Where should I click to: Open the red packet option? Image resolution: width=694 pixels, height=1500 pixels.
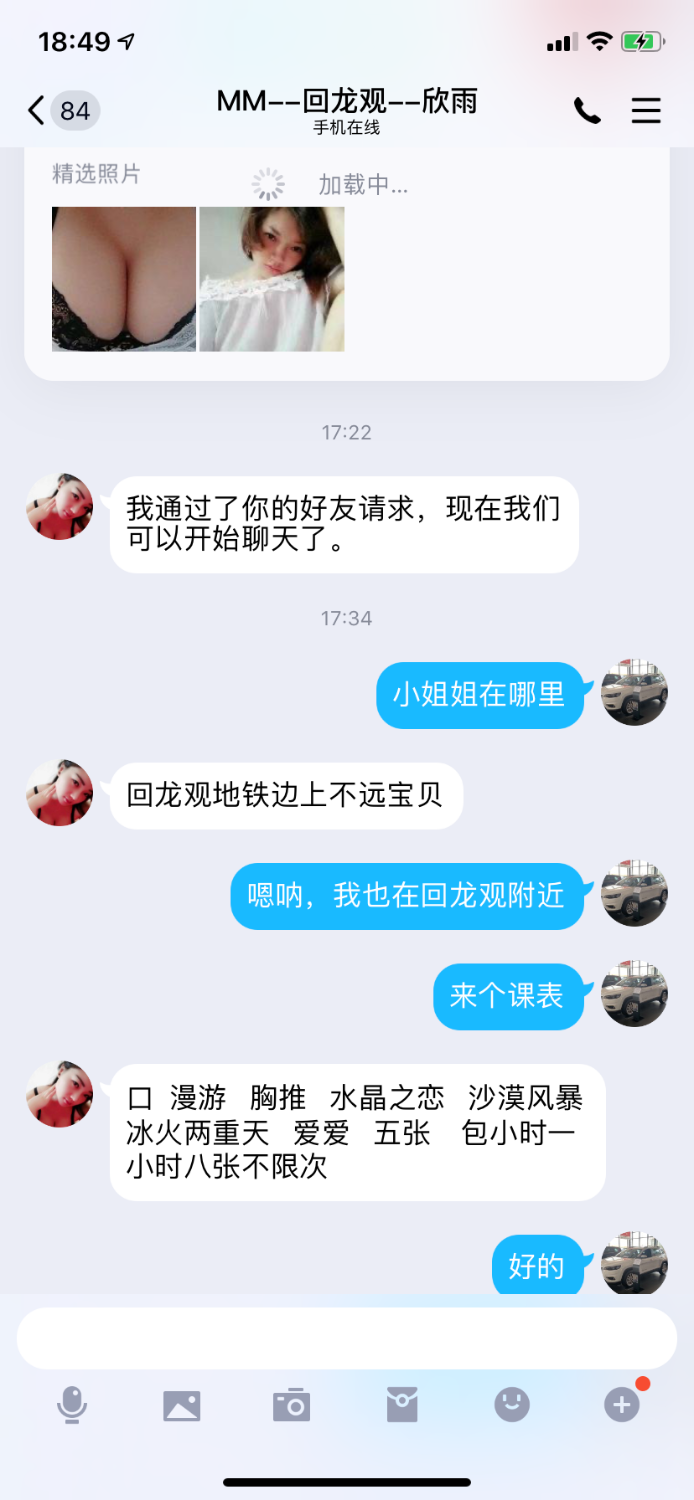click(402, 1405)
